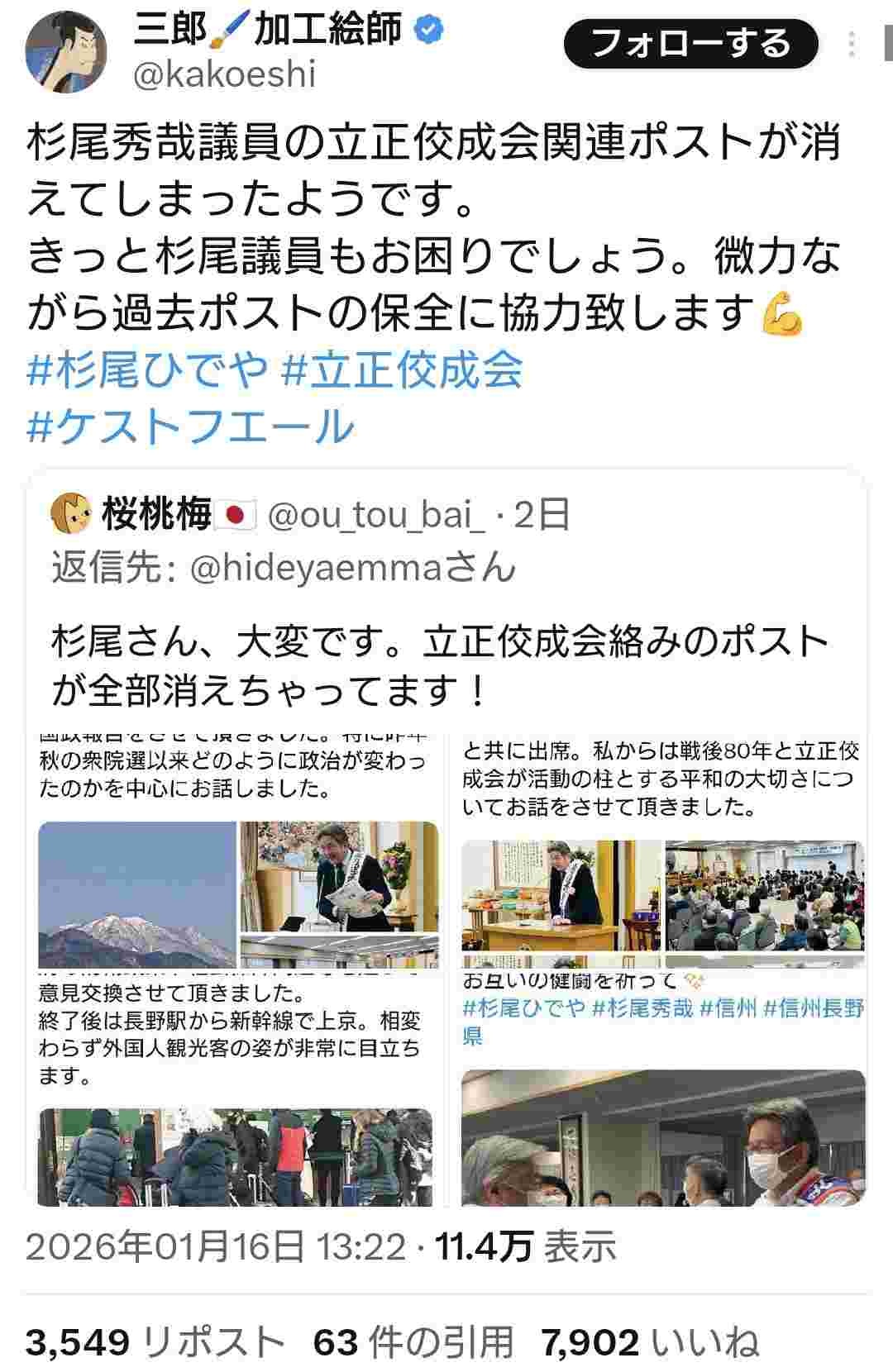The image size is (893, 1372).
Task: Follow the @kakoeshi account
Action: (690, 44)
